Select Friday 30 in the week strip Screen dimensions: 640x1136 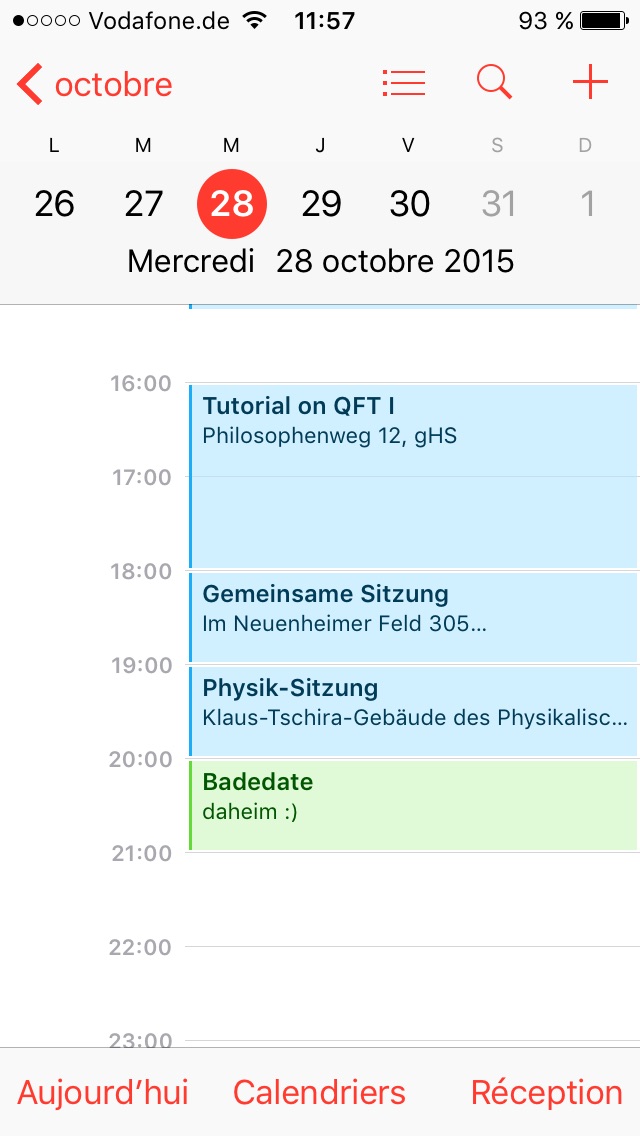pyautogui.click(x=410, y=204)
